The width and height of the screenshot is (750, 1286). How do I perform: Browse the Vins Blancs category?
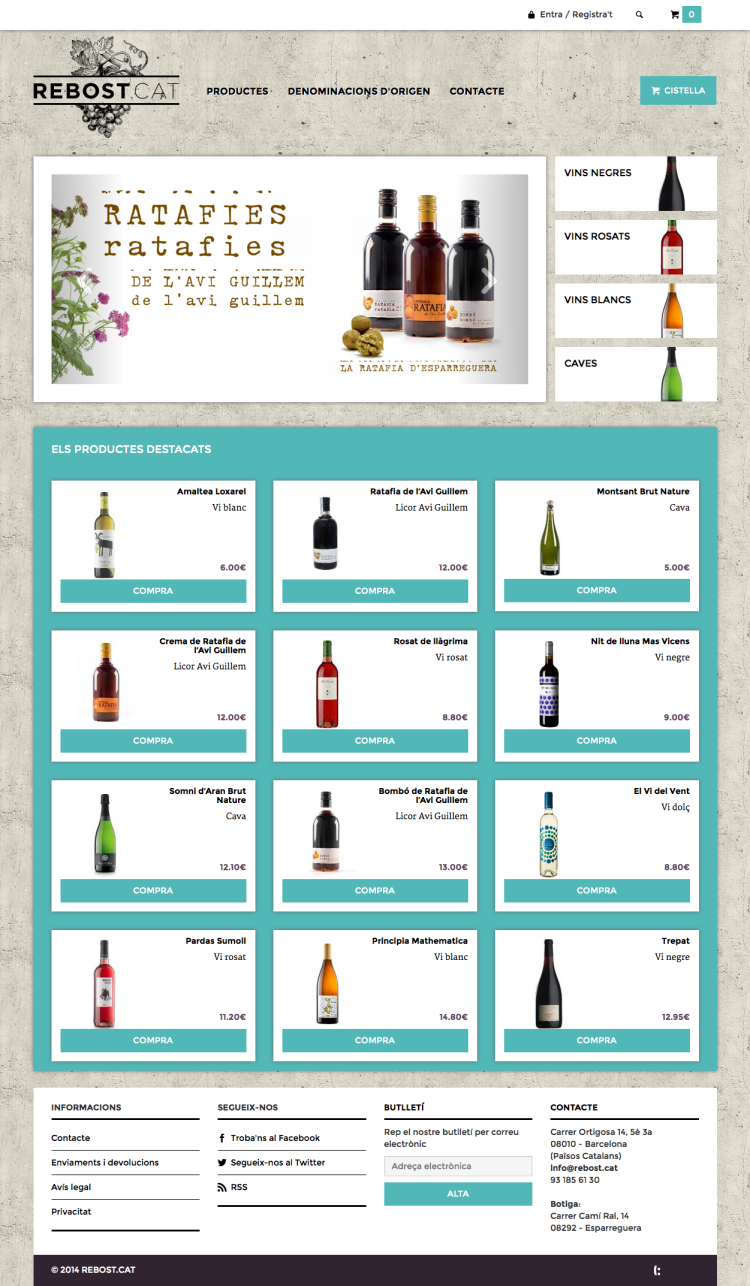pyautogui.click(x=635, y=309)
